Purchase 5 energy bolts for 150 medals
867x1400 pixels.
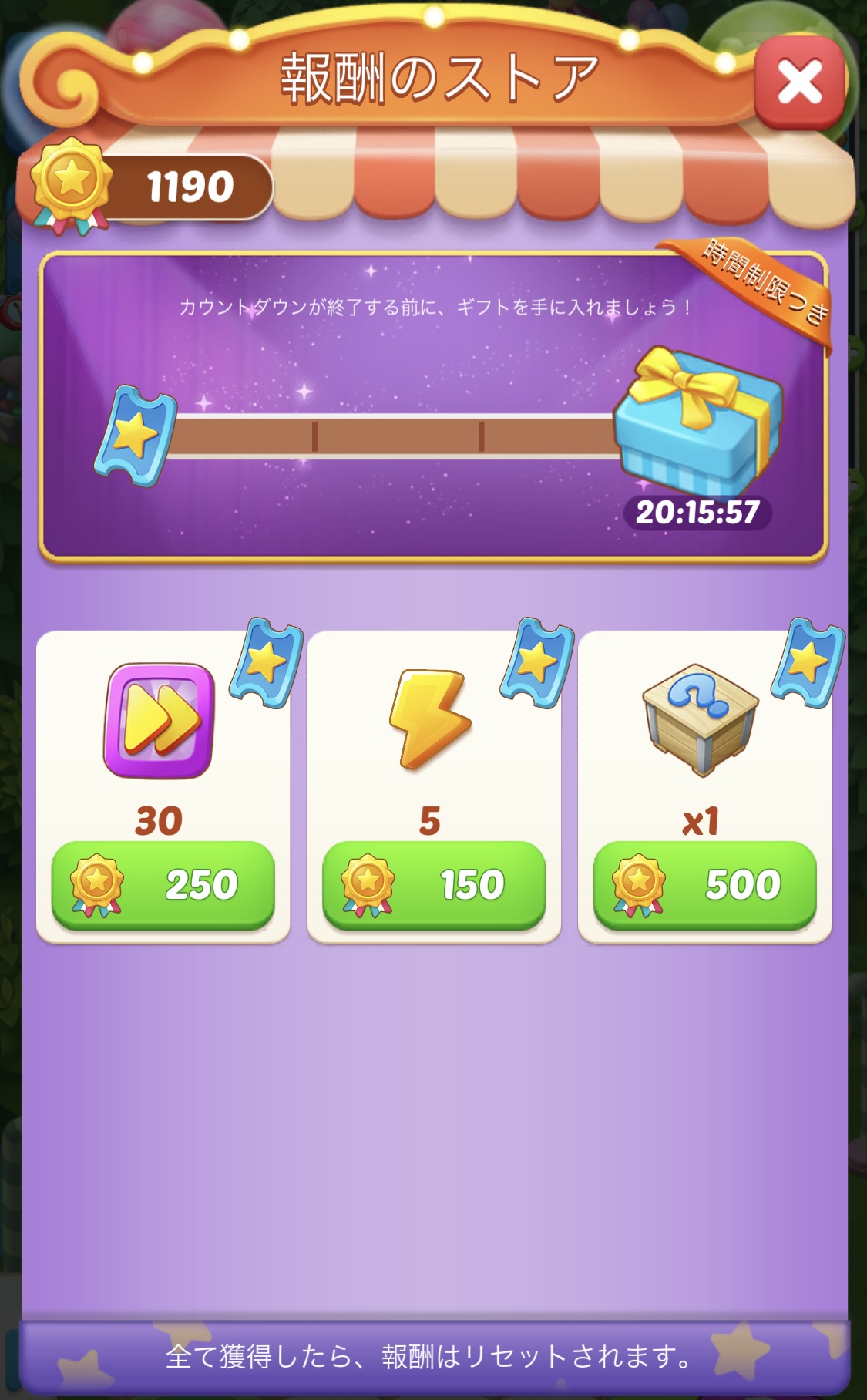coord(434,884)
